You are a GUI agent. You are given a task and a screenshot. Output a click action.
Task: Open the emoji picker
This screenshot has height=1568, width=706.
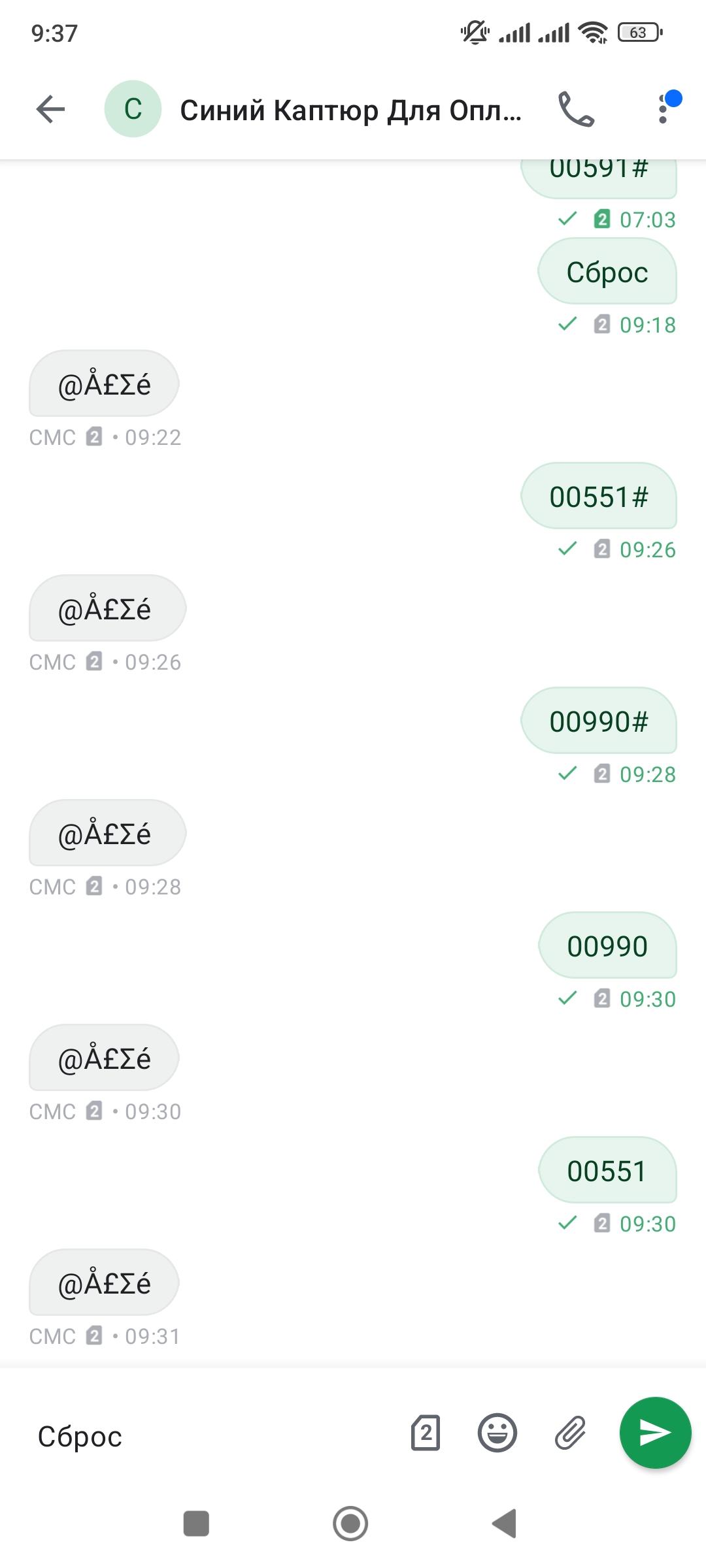(497, 1433)
